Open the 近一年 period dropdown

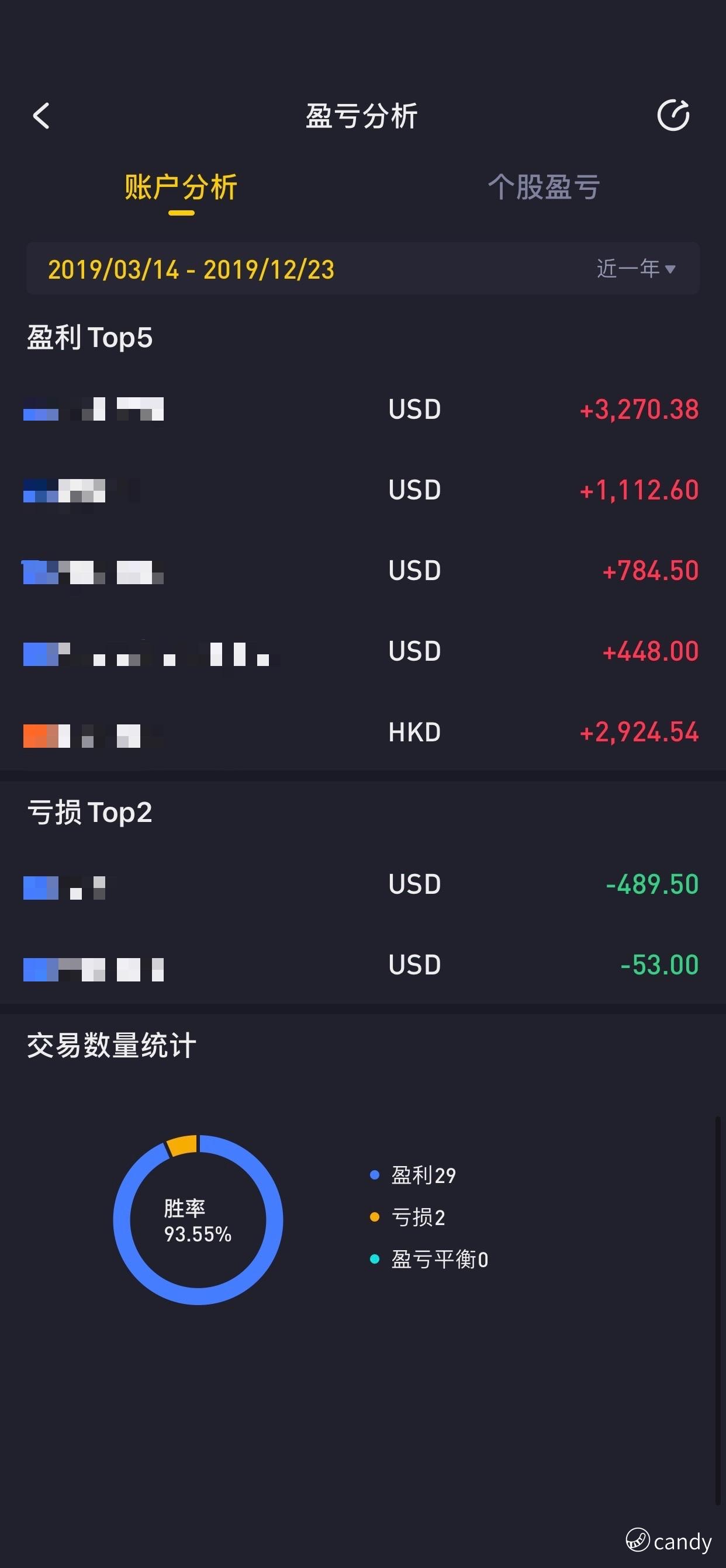[636, 268]
